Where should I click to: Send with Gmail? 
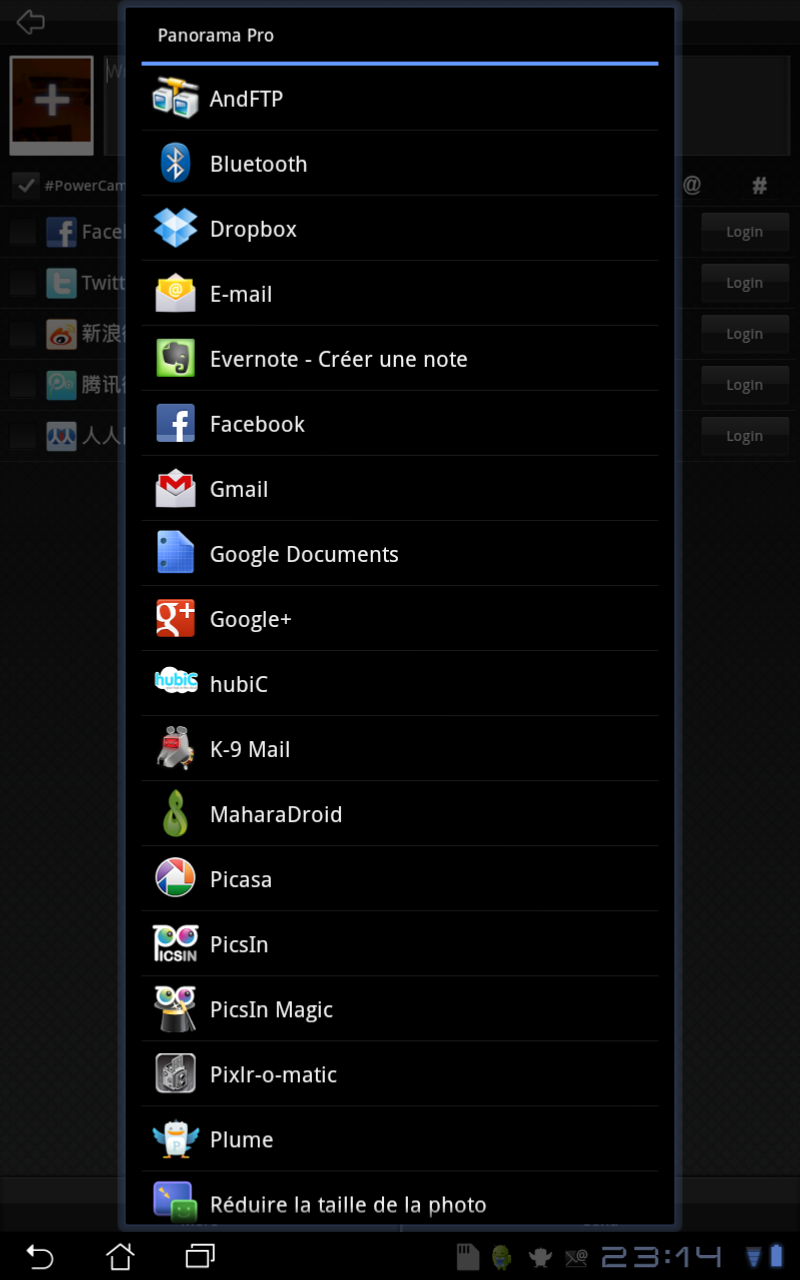click(400, 488)
